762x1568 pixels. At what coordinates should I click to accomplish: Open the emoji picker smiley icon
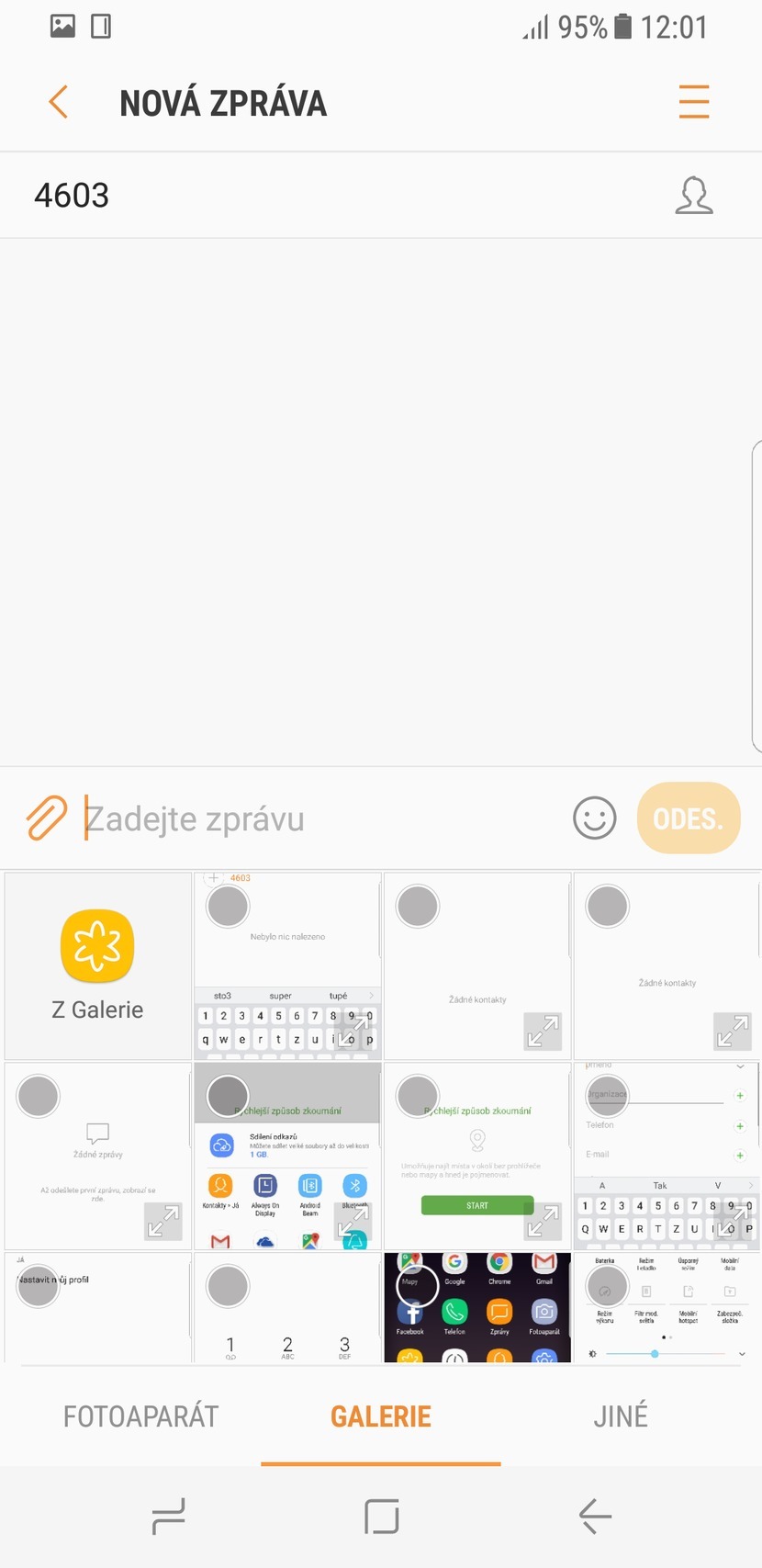click(x=593, y=818)
